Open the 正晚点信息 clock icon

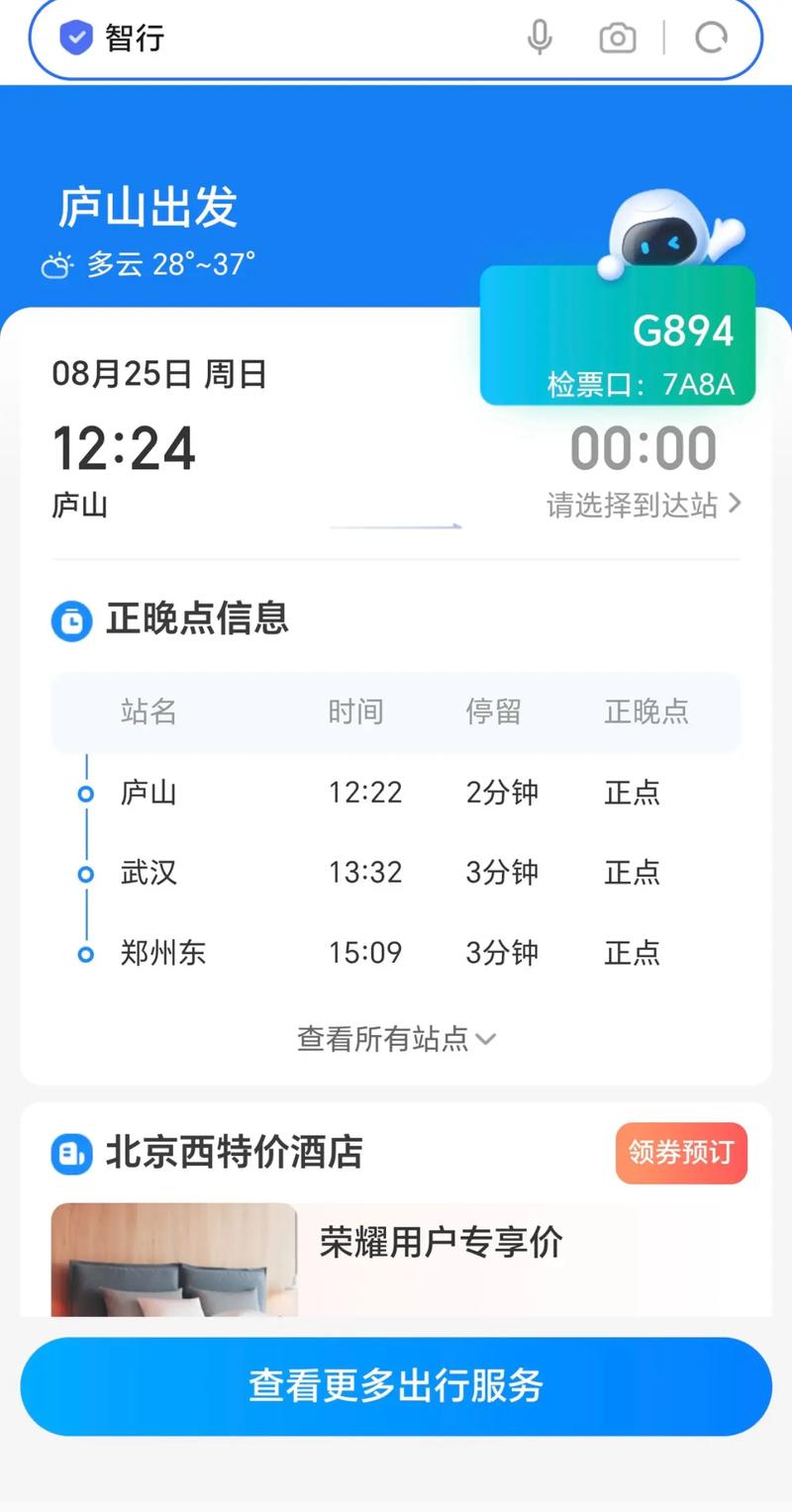71,620
